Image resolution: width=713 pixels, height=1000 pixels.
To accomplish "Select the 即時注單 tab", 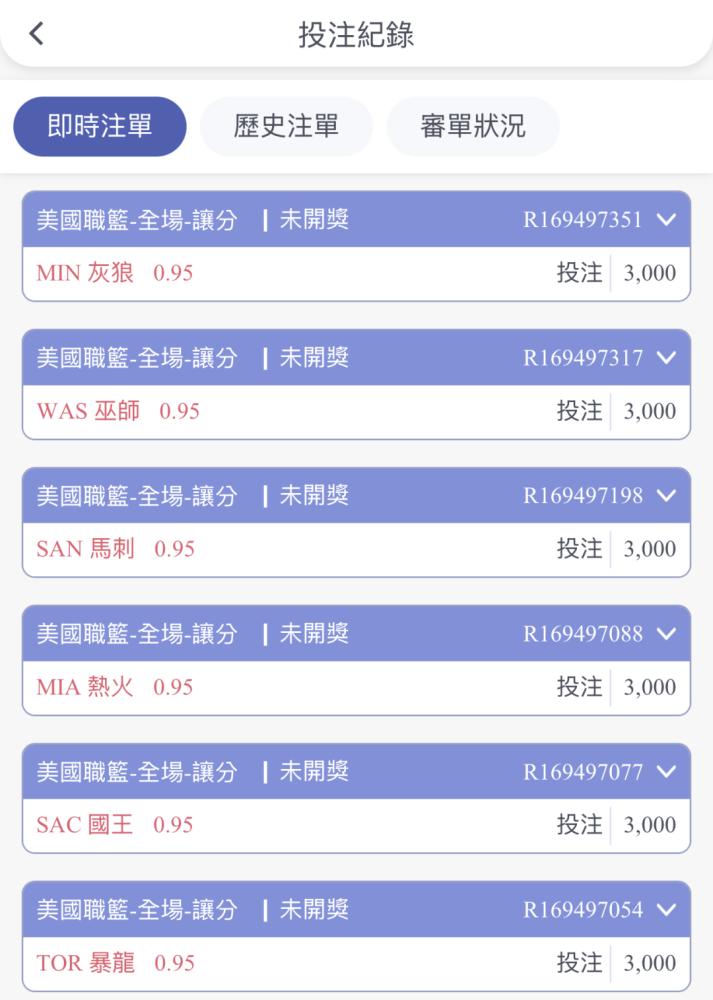I will click(100, 126).
